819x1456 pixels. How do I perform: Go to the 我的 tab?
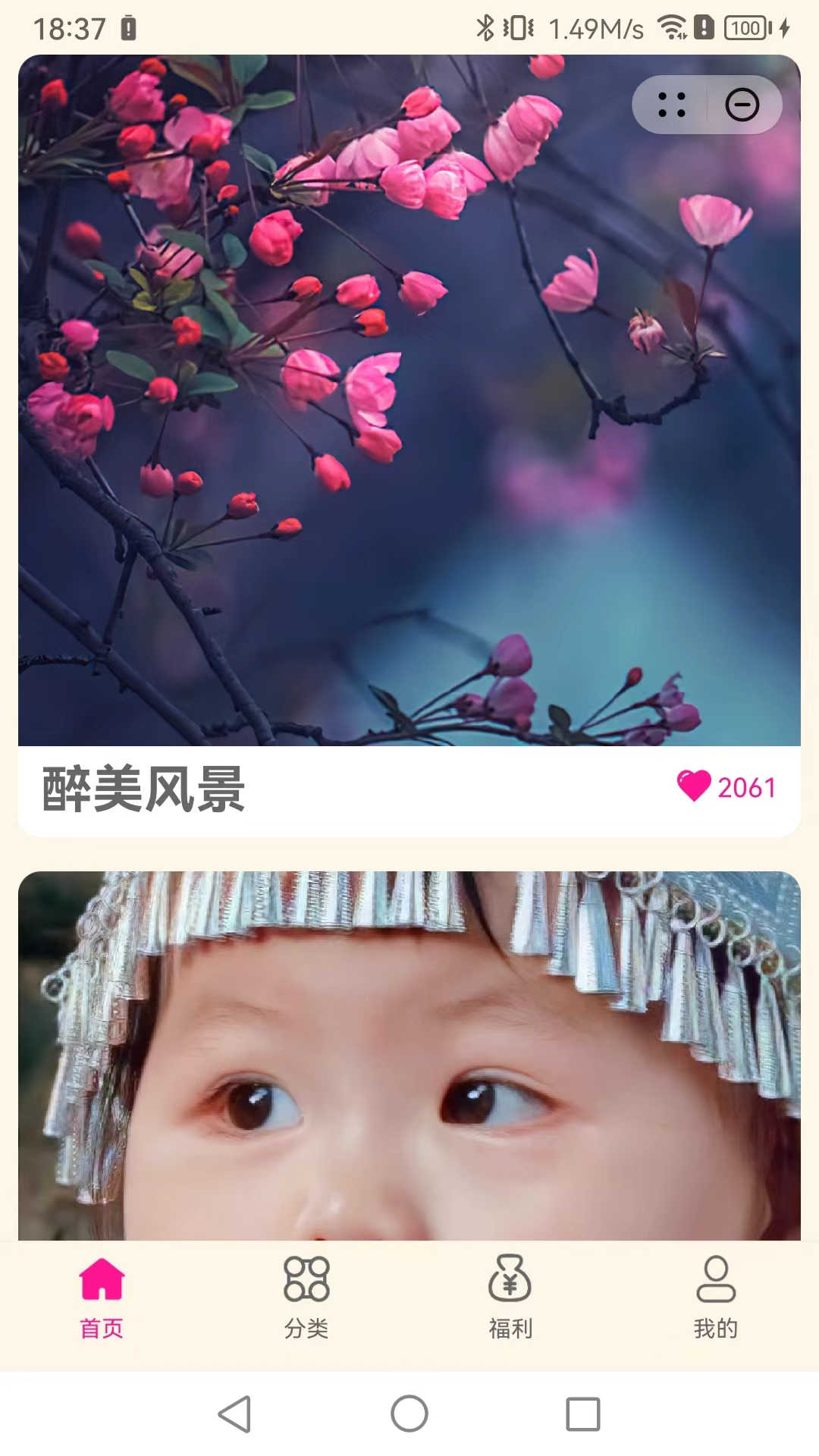coord(715,1297)
